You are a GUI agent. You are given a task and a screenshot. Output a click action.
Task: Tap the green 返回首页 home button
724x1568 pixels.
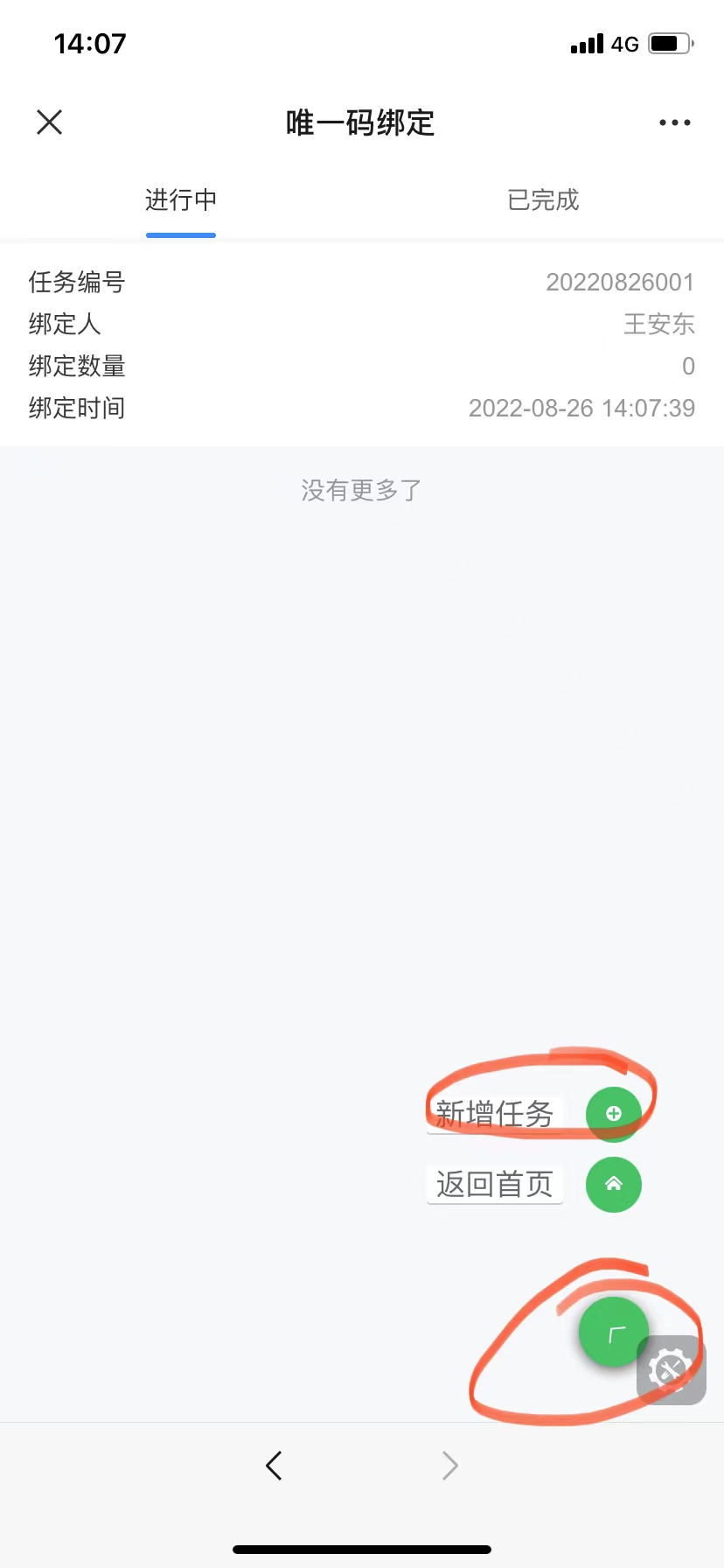point(613,1185)
